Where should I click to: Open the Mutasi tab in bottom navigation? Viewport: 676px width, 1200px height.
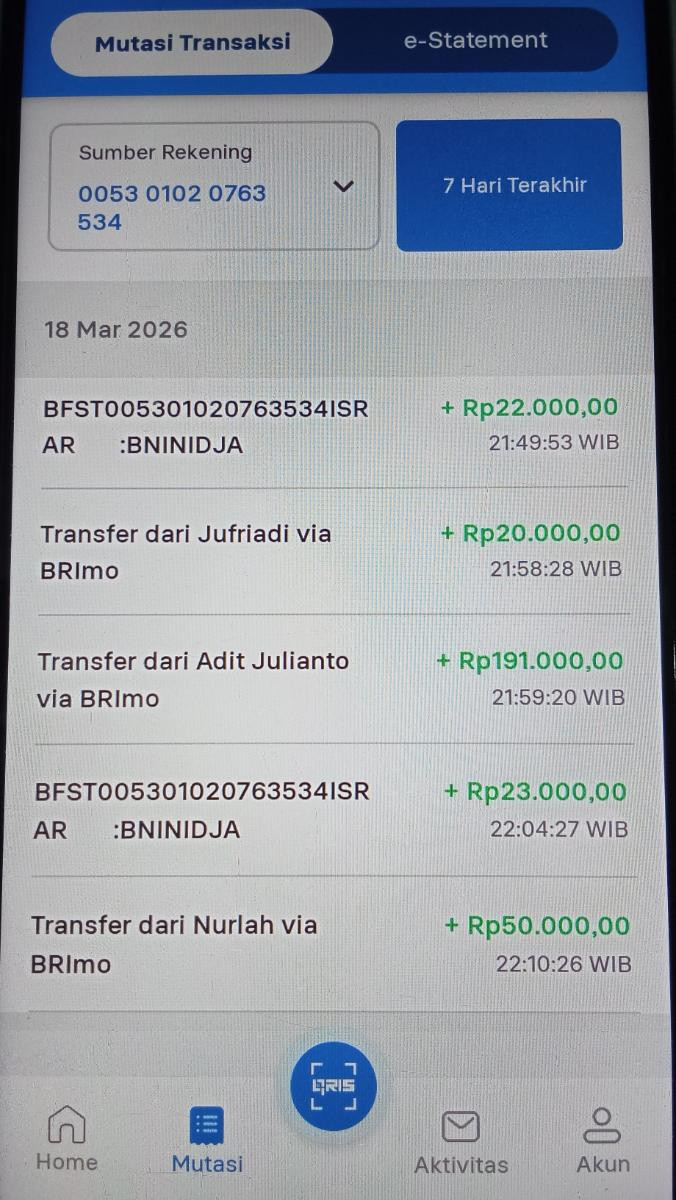click(x=207, y=1138)
